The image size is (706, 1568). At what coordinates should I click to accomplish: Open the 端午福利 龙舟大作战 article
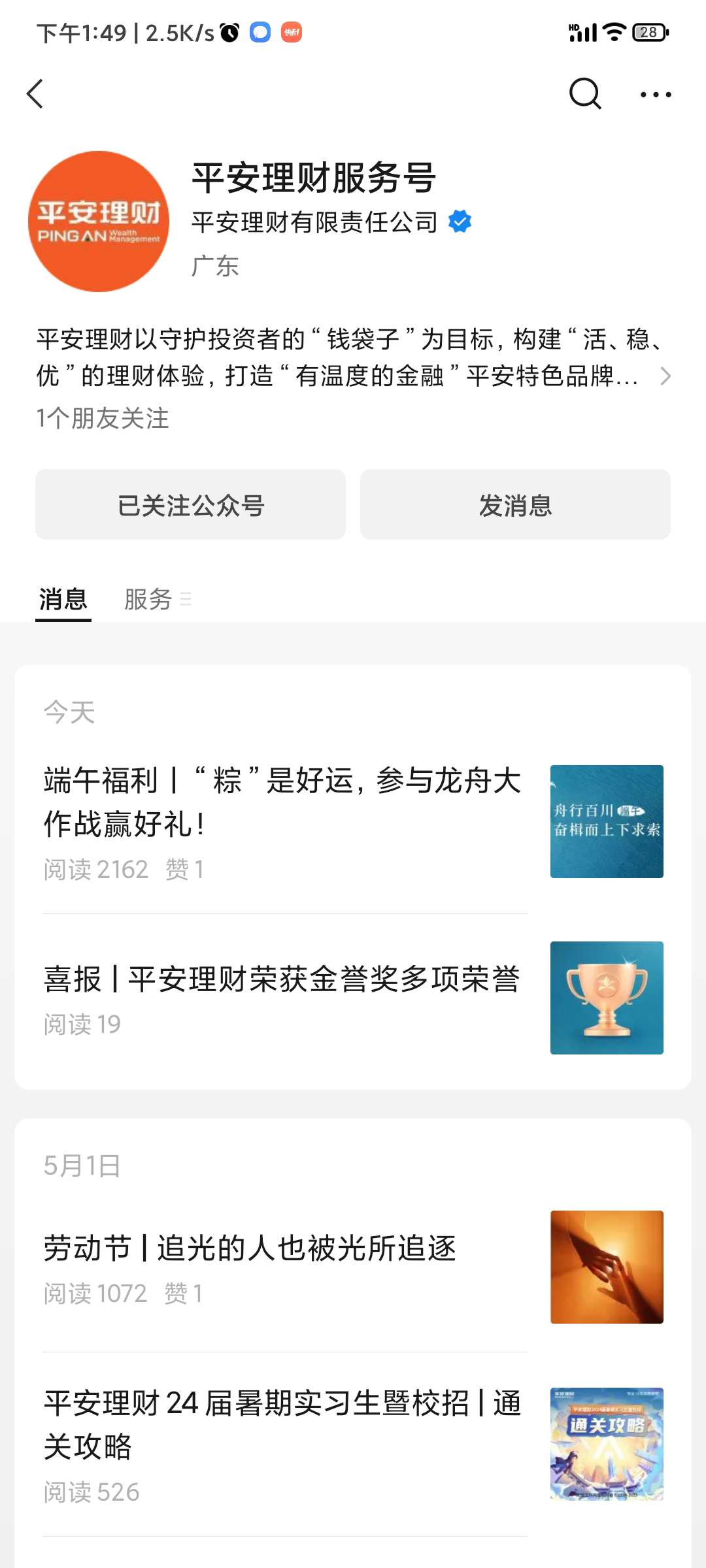click(353, 822)
